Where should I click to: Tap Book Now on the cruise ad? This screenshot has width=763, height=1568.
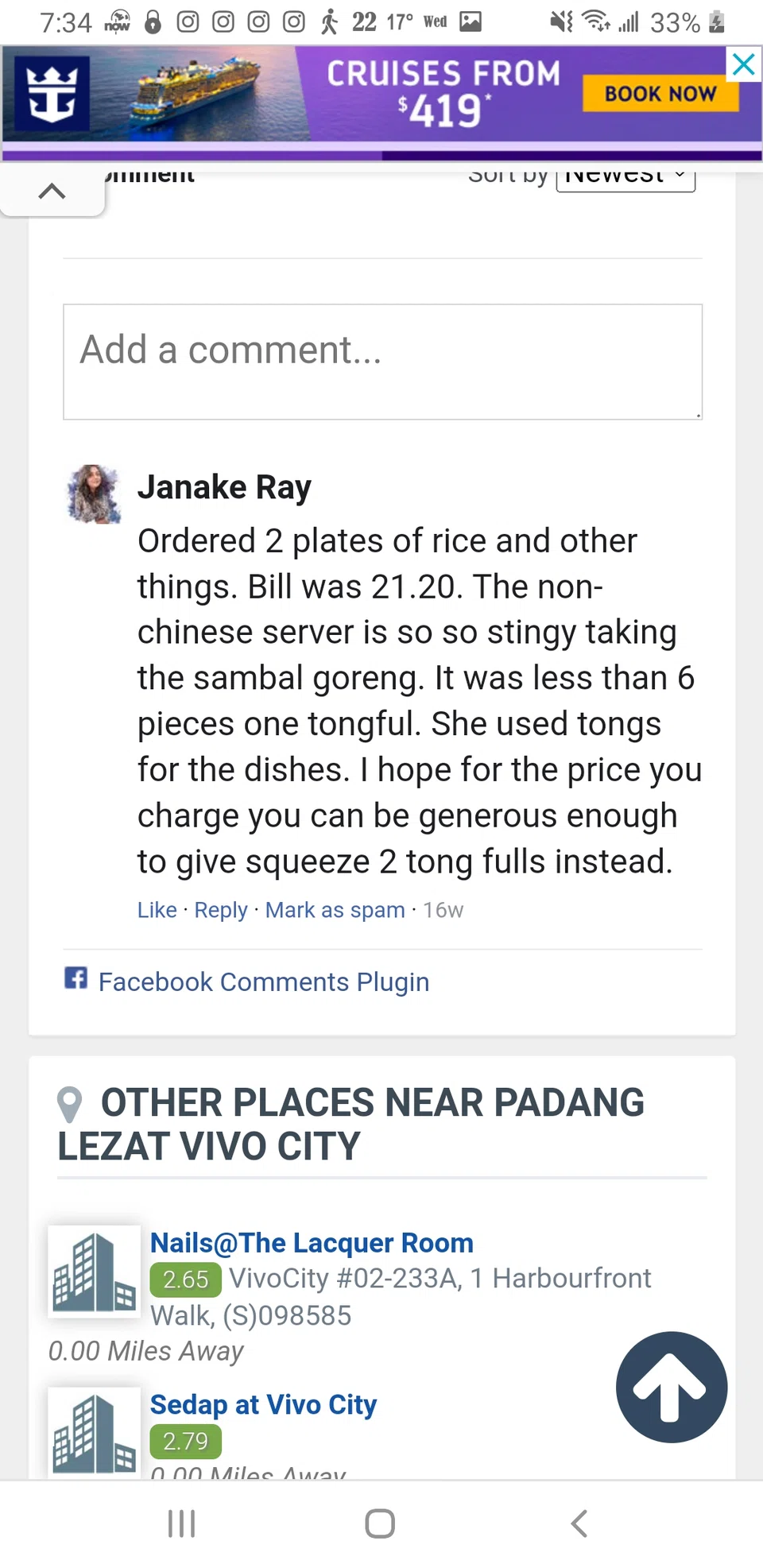[660, 94]
